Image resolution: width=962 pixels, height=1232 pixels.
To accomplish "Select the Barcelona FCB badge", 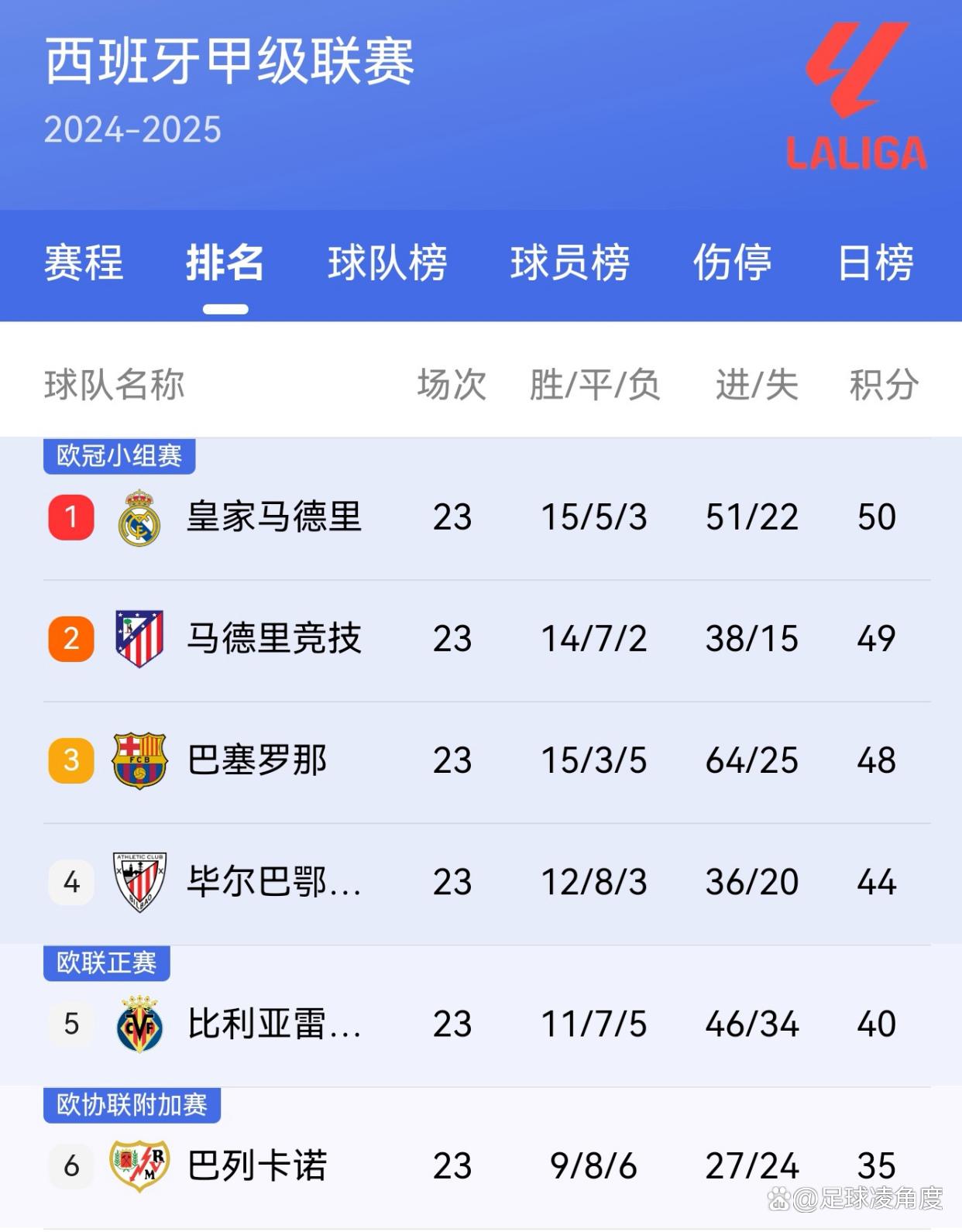I will pos(138,760).
